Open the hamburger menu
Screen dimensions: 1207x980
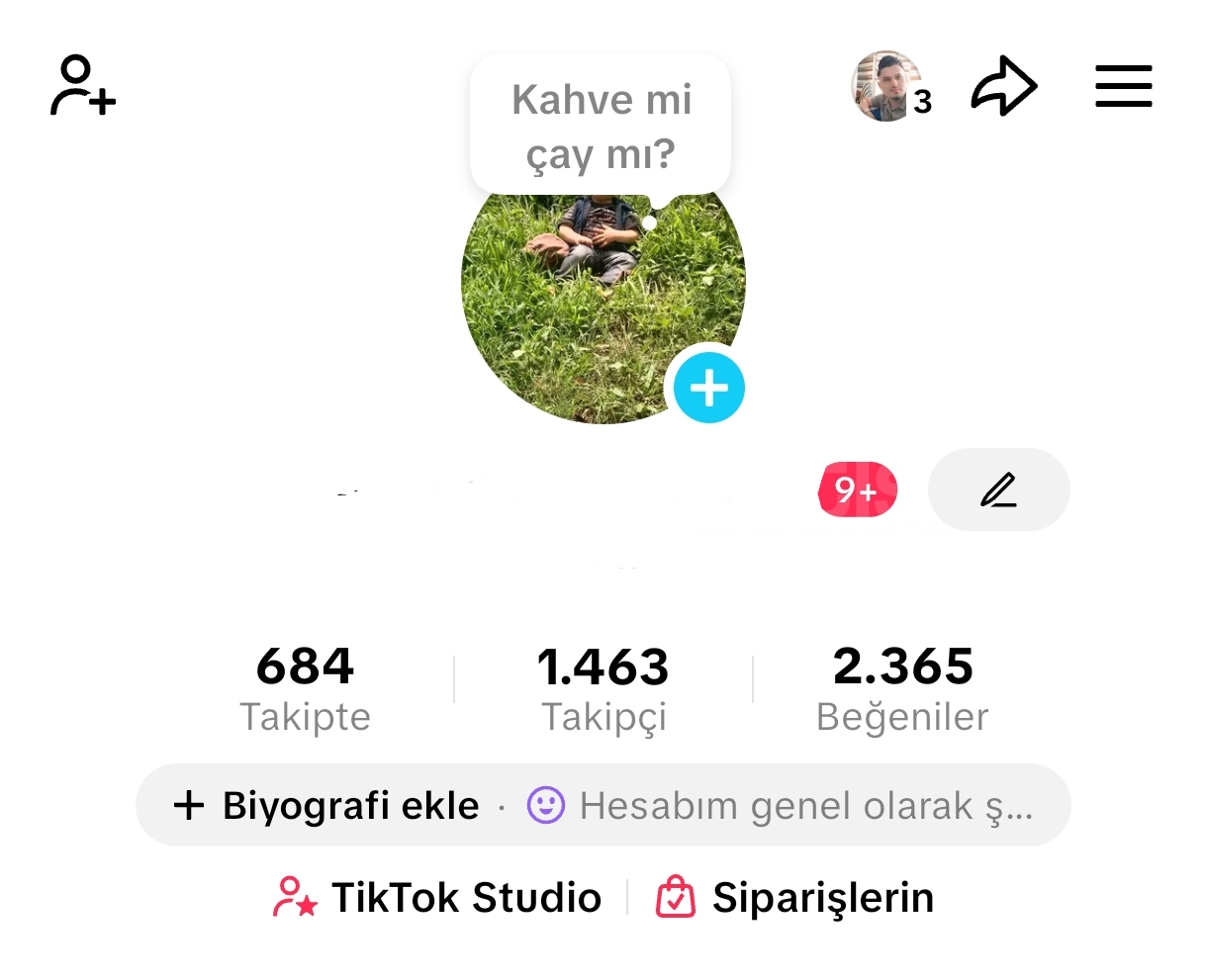pyautogui.click(x=1123, y=87)
